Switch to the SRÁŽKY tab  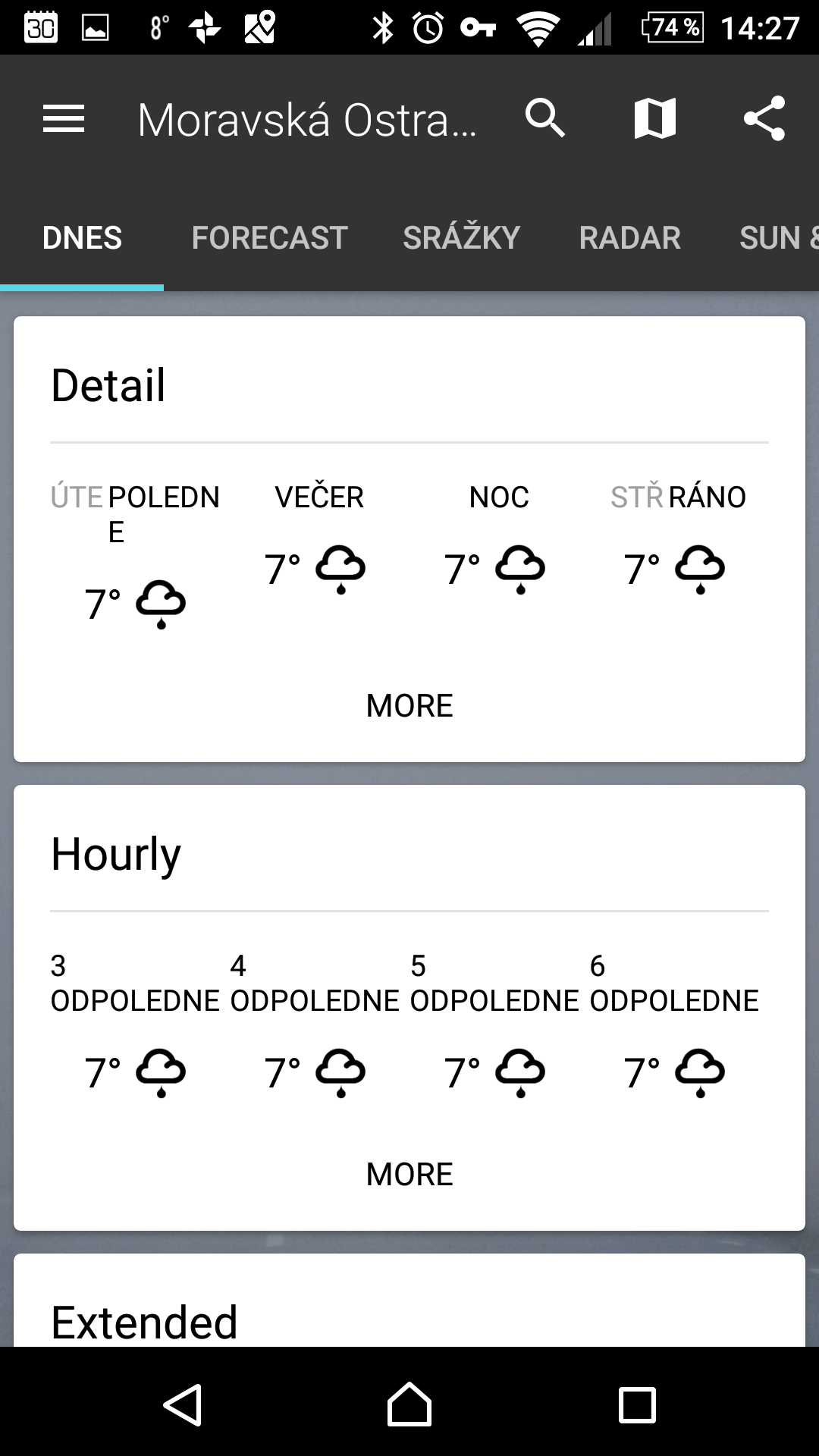461,238
